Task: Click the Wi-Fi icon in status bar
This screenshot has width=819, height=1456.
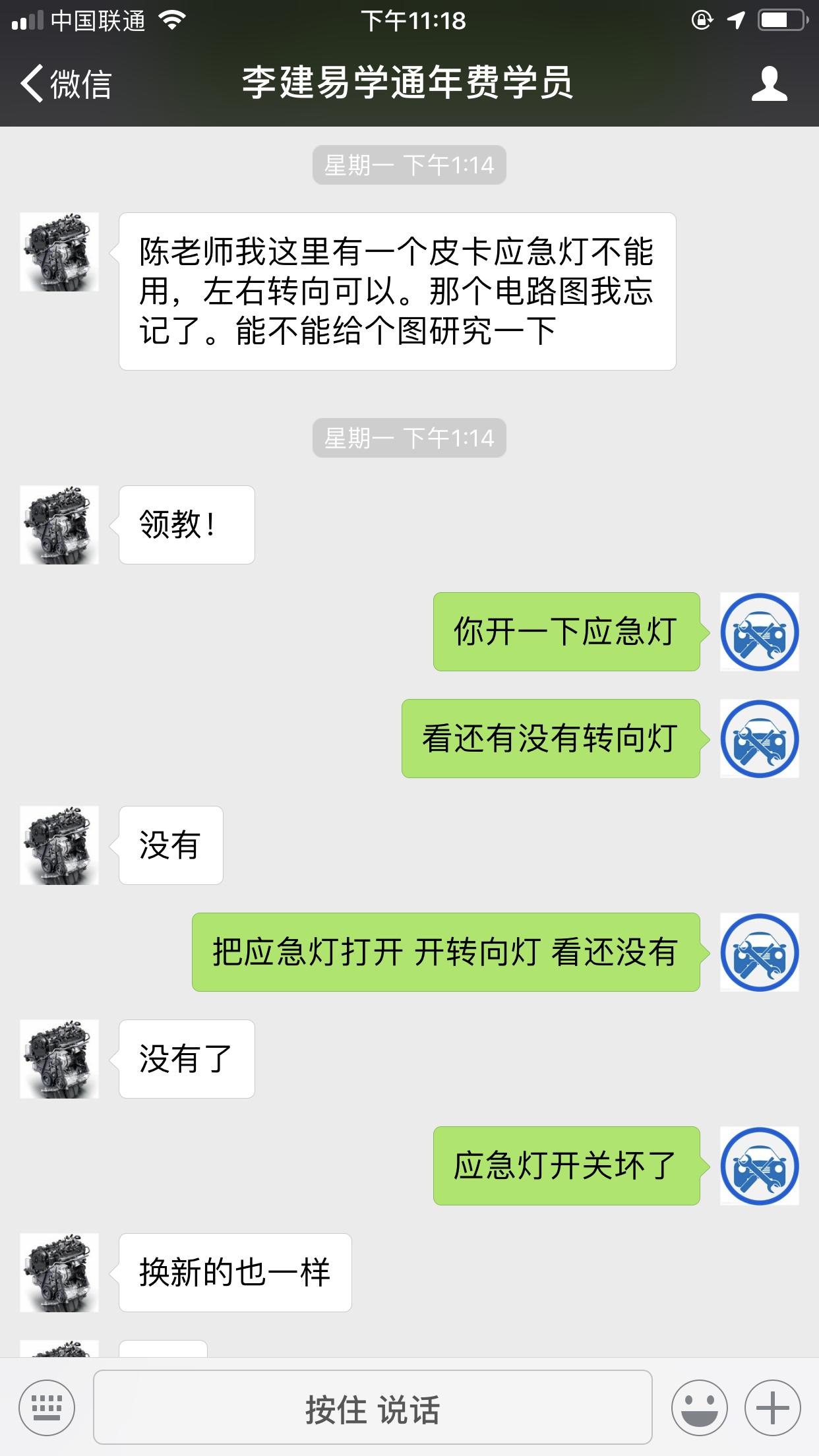Action: click(174, 20)
